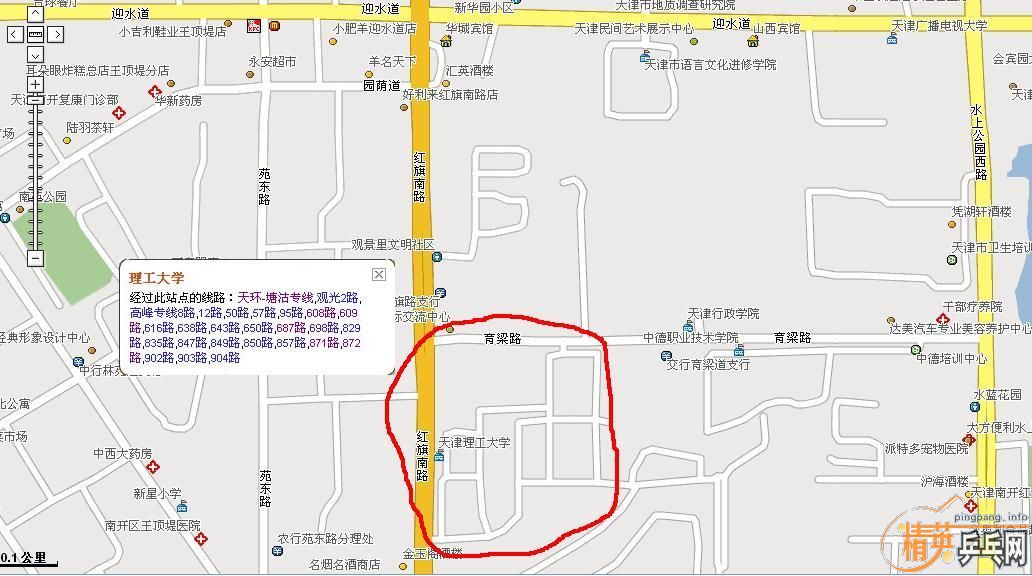Close the 理工大学 station info popup
This screenshot has height=576, width=1032.
379,274
